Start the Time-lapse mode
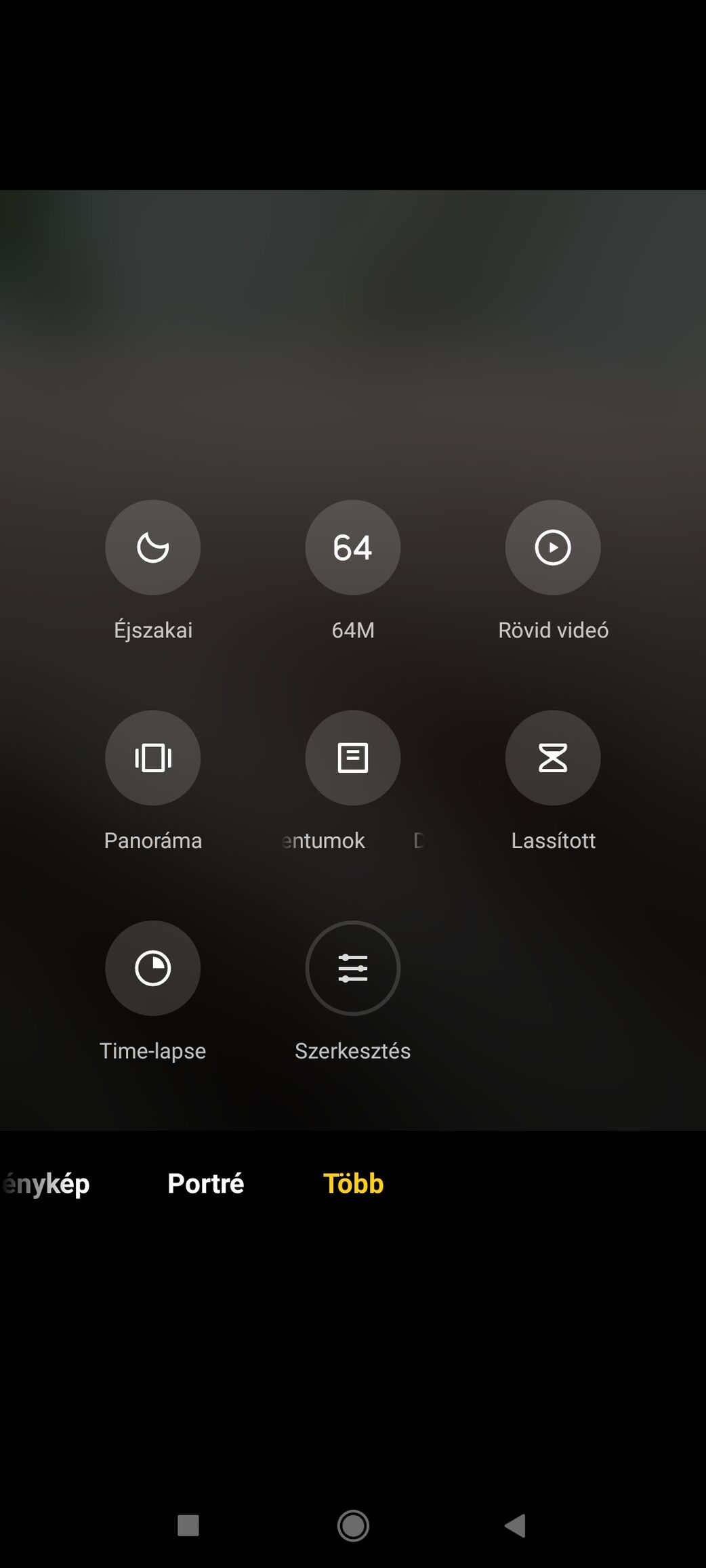The width and height of the screenshot is (706, 1568). [152, 968]
